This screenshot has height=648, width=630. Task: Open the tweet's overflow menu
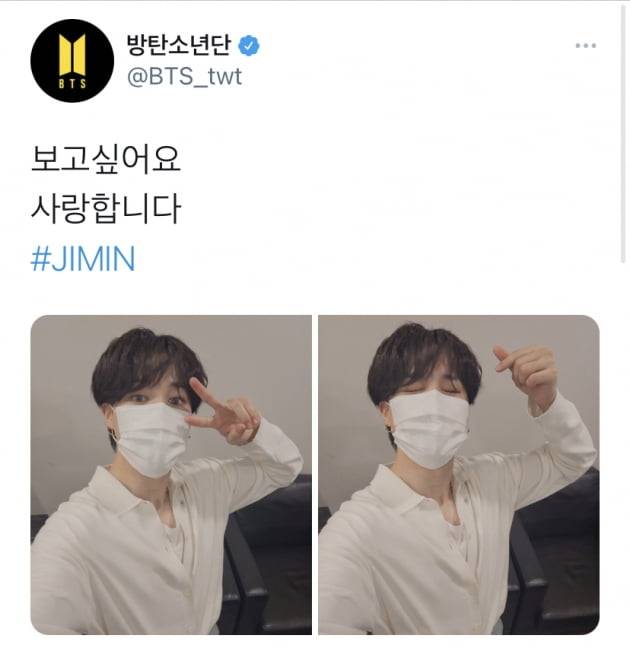pyautogui.click(x=586, y=47)
